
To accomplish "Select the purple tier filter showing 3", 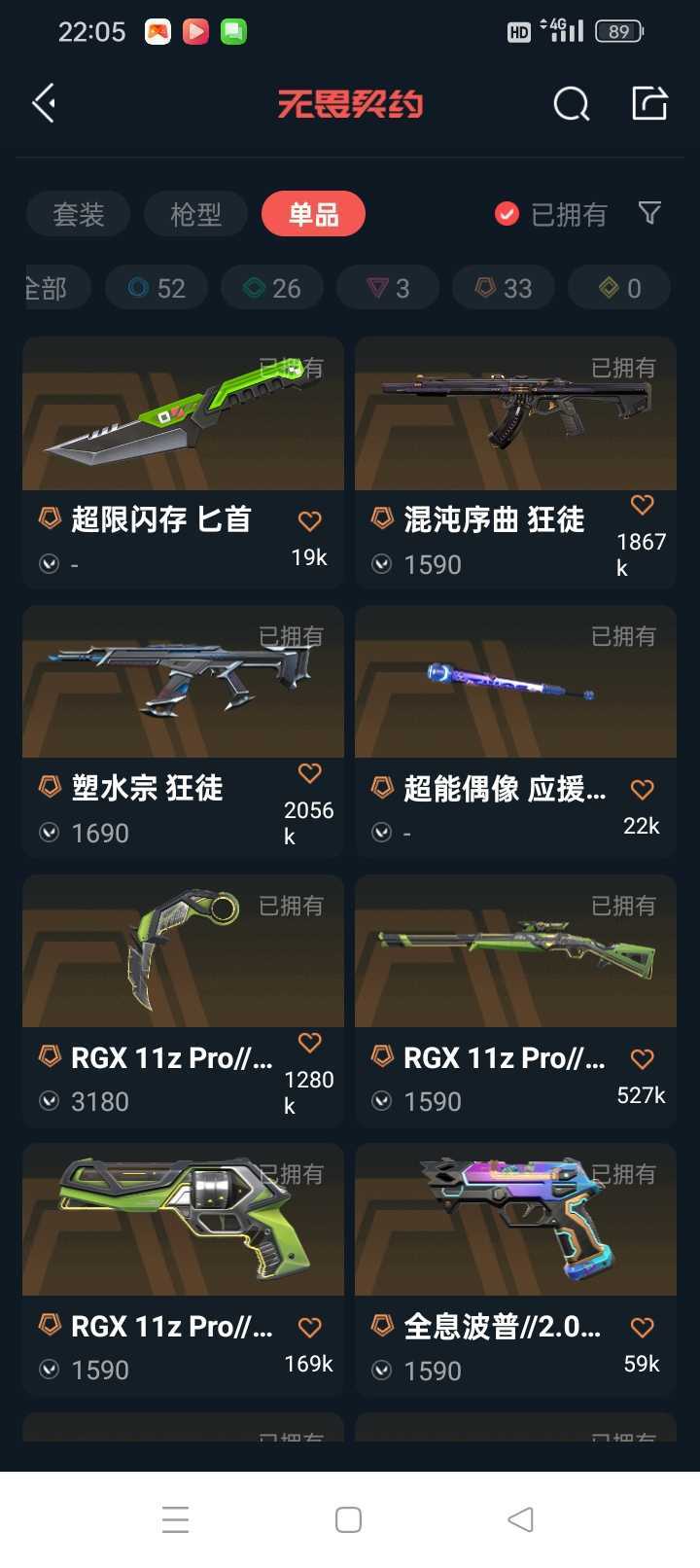I will click(x=387, y=288).
